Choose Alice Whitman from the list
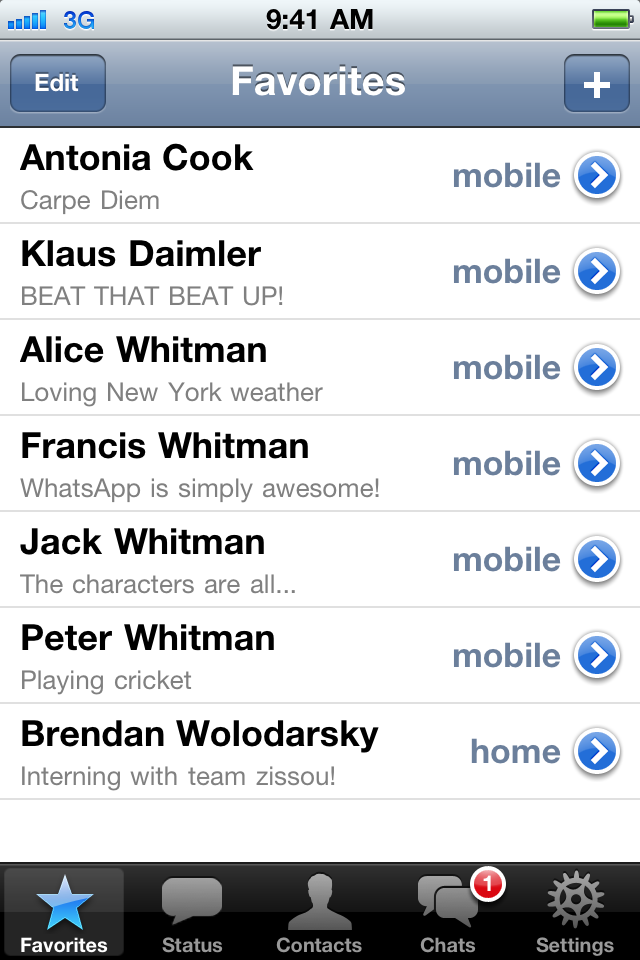This screenshot has height=960, width=640. pyautogui.click(x=230, y=368)
